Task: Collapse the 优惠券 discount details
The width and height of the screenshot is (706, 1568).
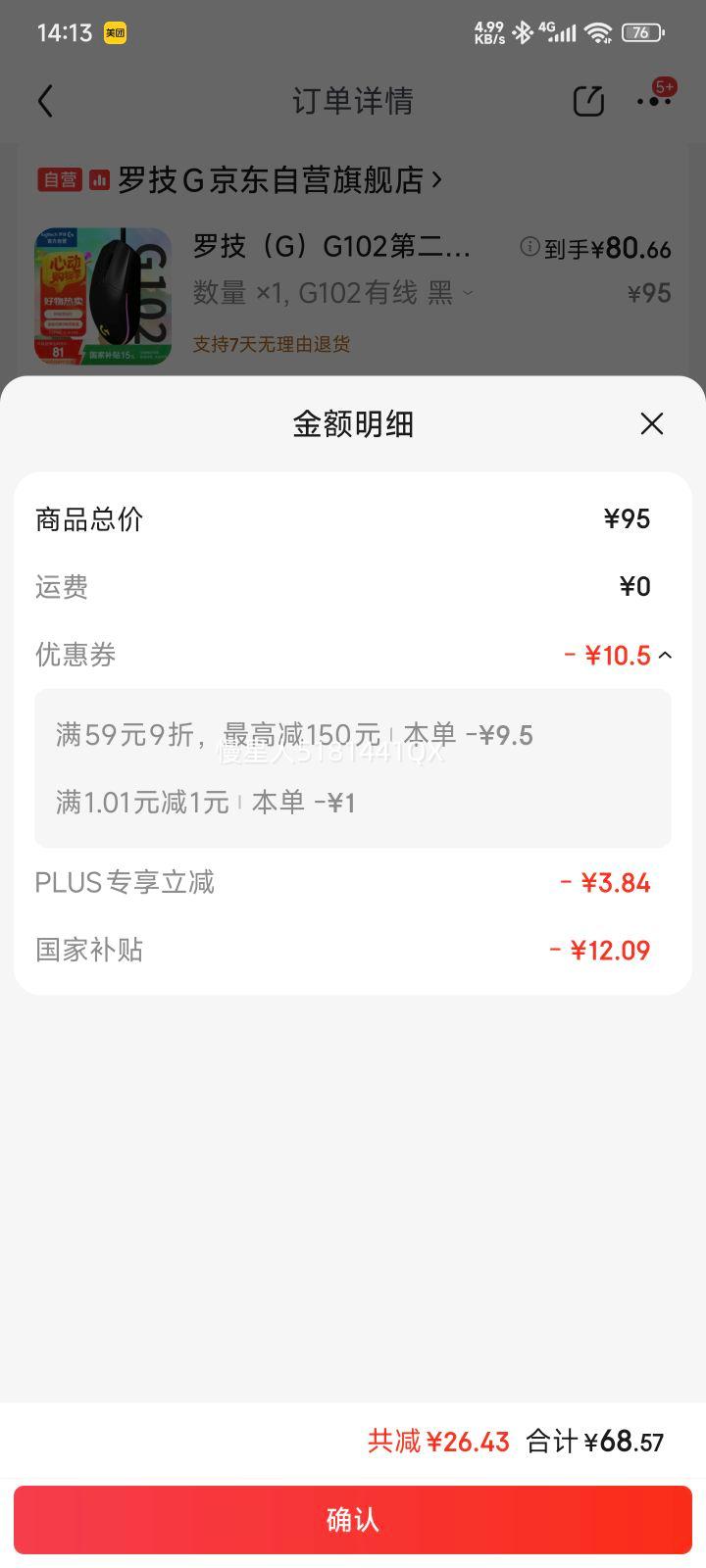Action: [666, 655]
